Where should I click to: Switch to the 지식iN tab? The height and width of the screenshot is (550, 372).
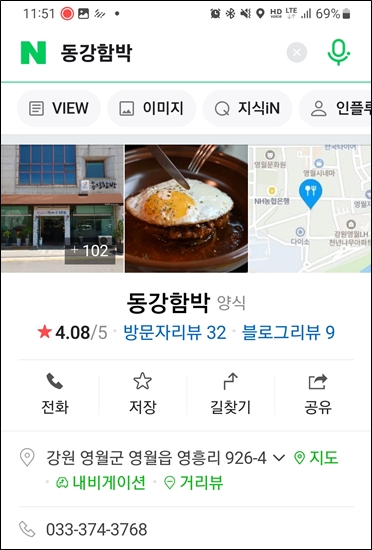pyautogui.click(x=248, y=109)
